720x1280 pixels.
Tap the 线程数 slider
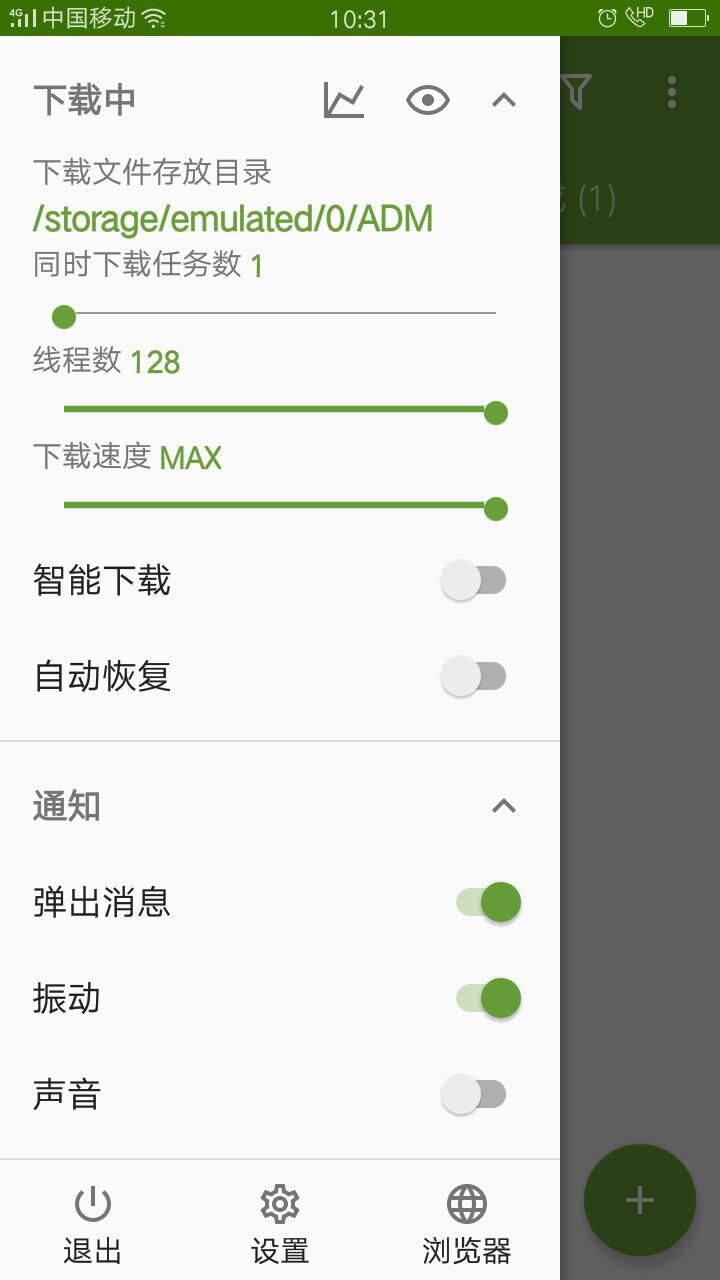pos(280,410)
